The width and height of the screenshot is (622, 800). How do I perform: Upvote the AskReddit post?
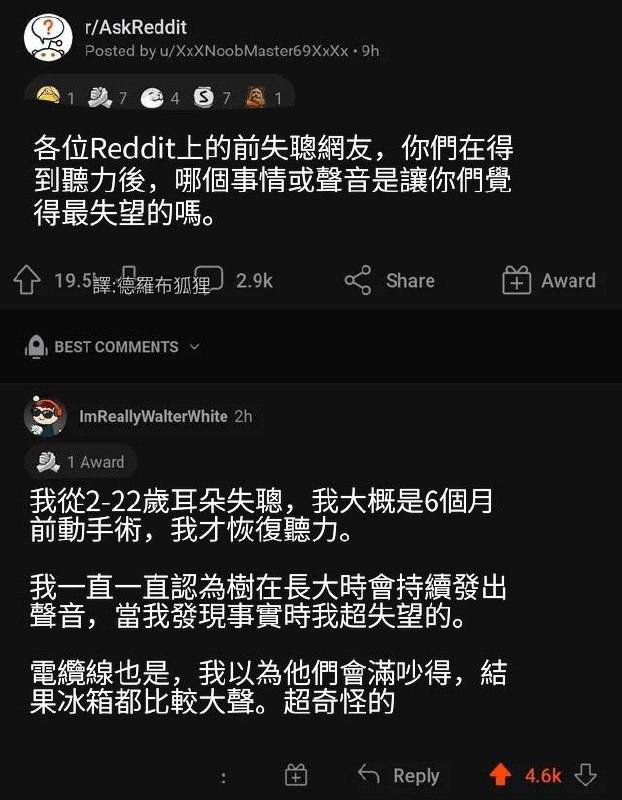pos(27,280)
